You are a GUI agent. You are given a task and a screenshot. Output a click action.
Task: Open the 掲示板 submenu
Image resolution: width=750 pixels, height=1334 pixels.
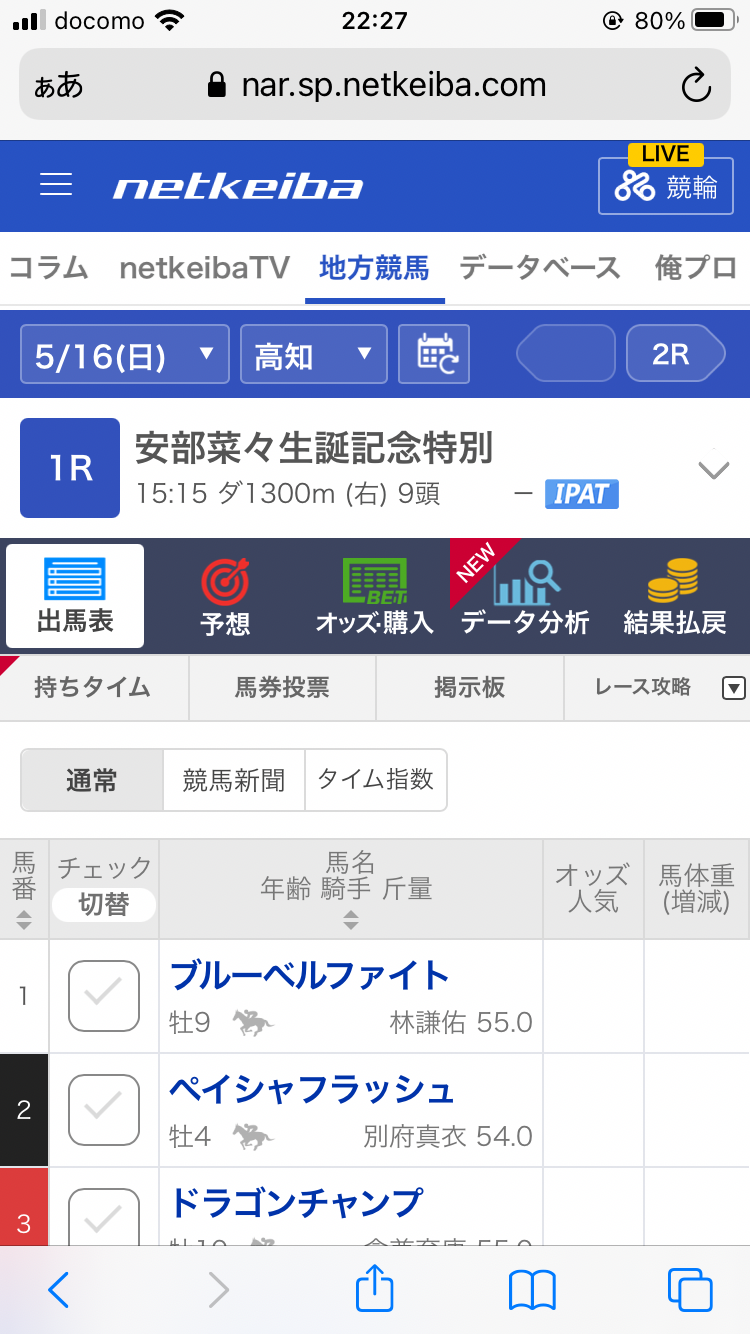[470, 688]
